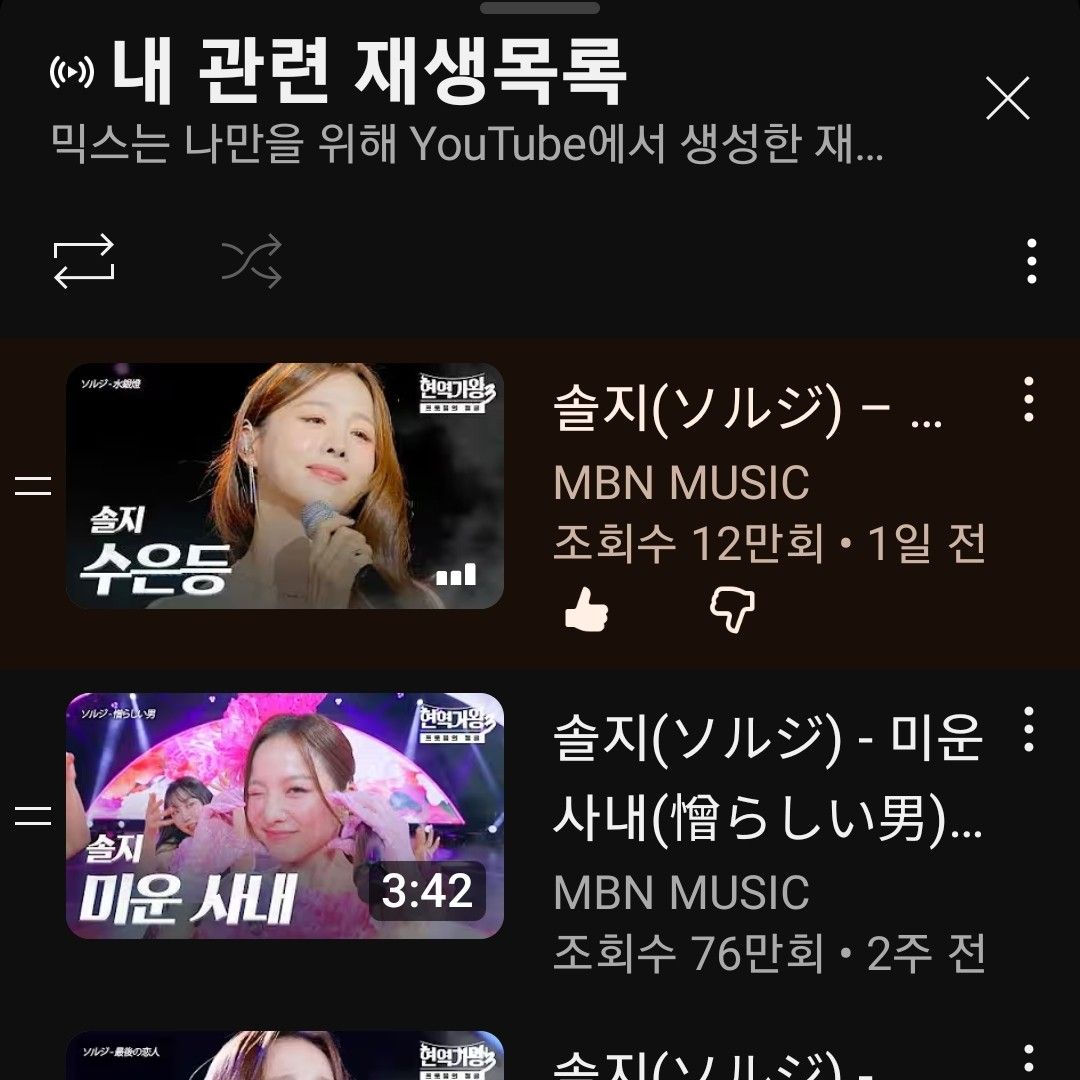The height and width of the screenshot is (1080, 1080).
Task: Tap the reorder handle beside 수은등
Action: pyautogui.click(x=33, y=487)
